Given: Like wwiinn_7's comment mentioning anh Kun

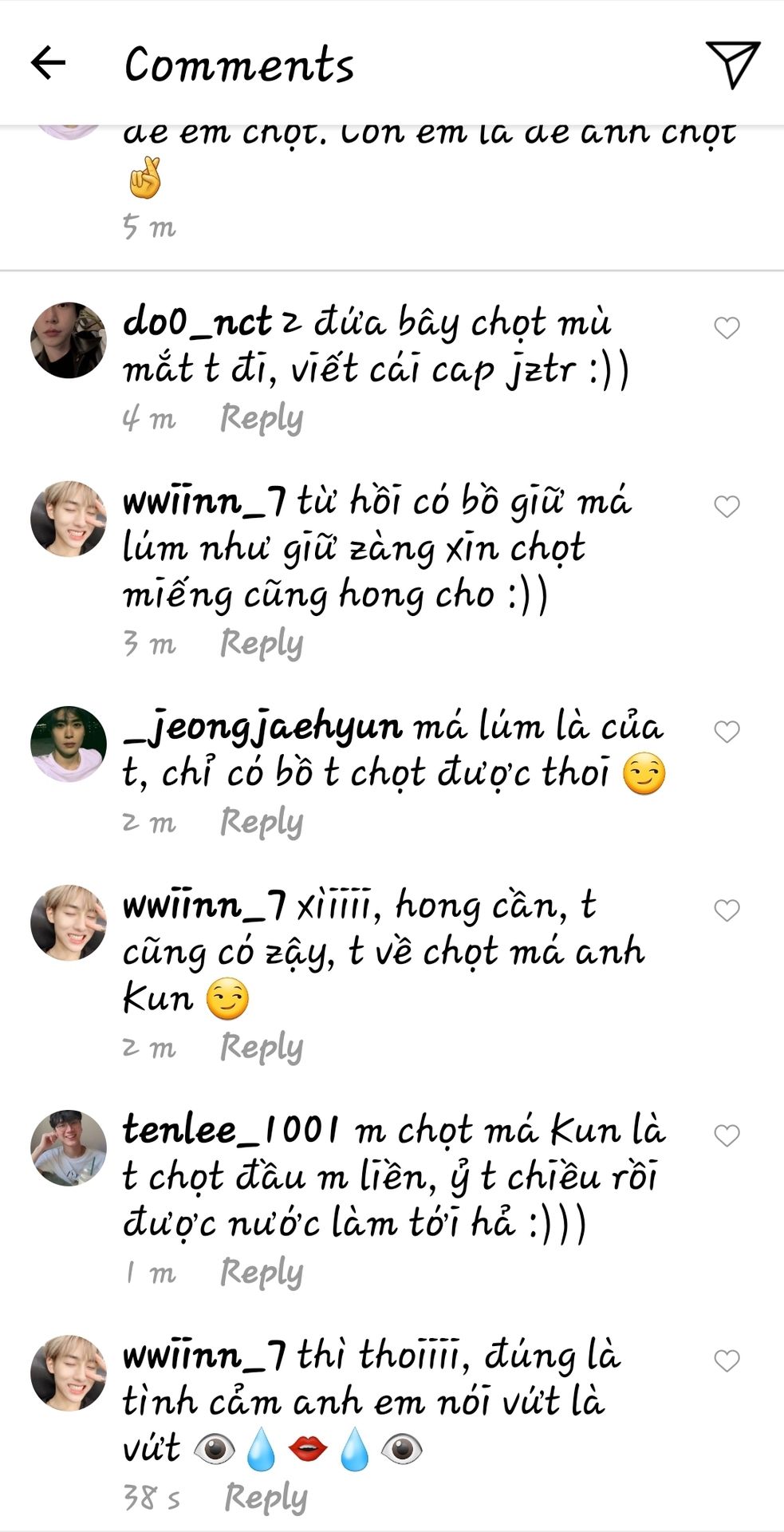Looking at the screenshot, I should click(x=727, y=910).
